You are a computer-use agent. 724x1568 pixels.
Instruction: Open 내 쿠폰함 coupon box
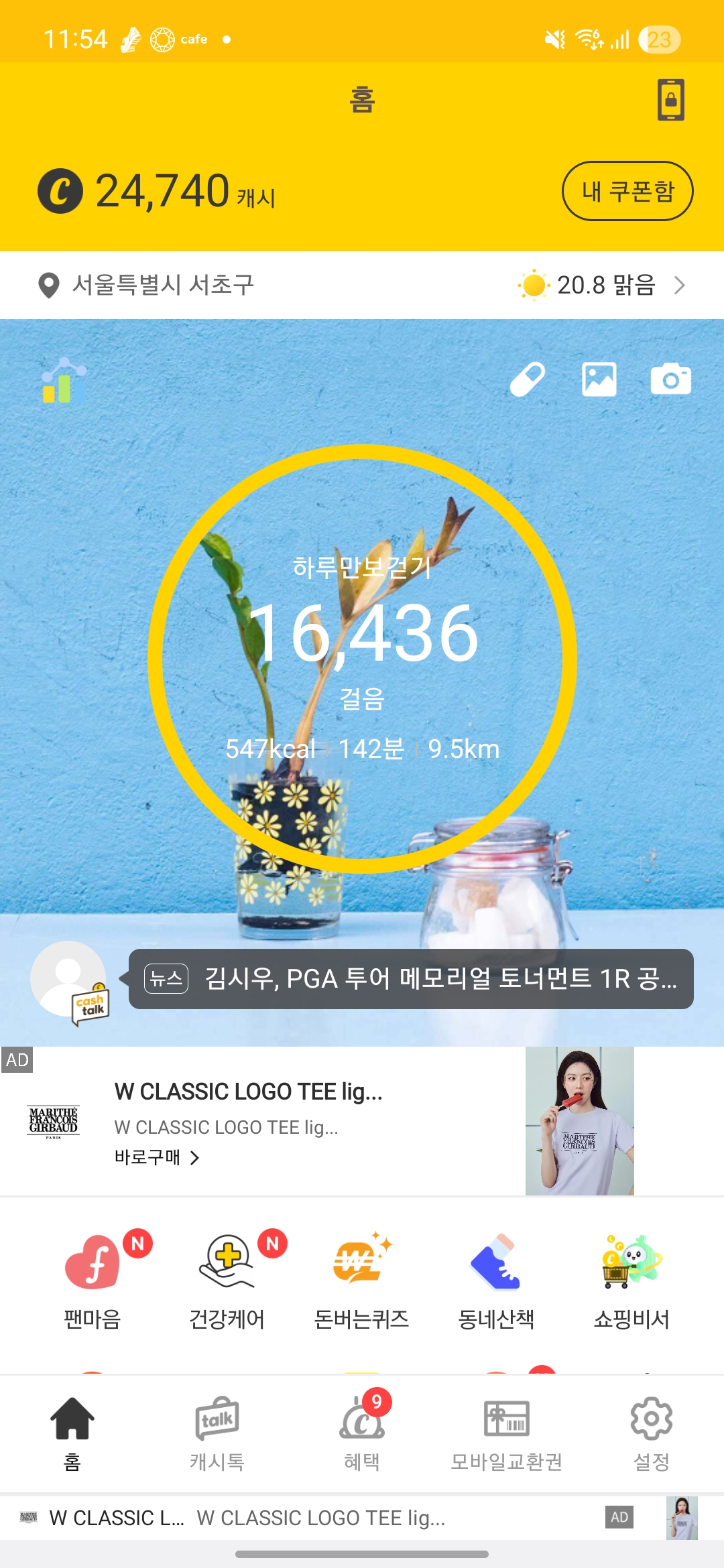pyautogui.click(x=627, y=191)
